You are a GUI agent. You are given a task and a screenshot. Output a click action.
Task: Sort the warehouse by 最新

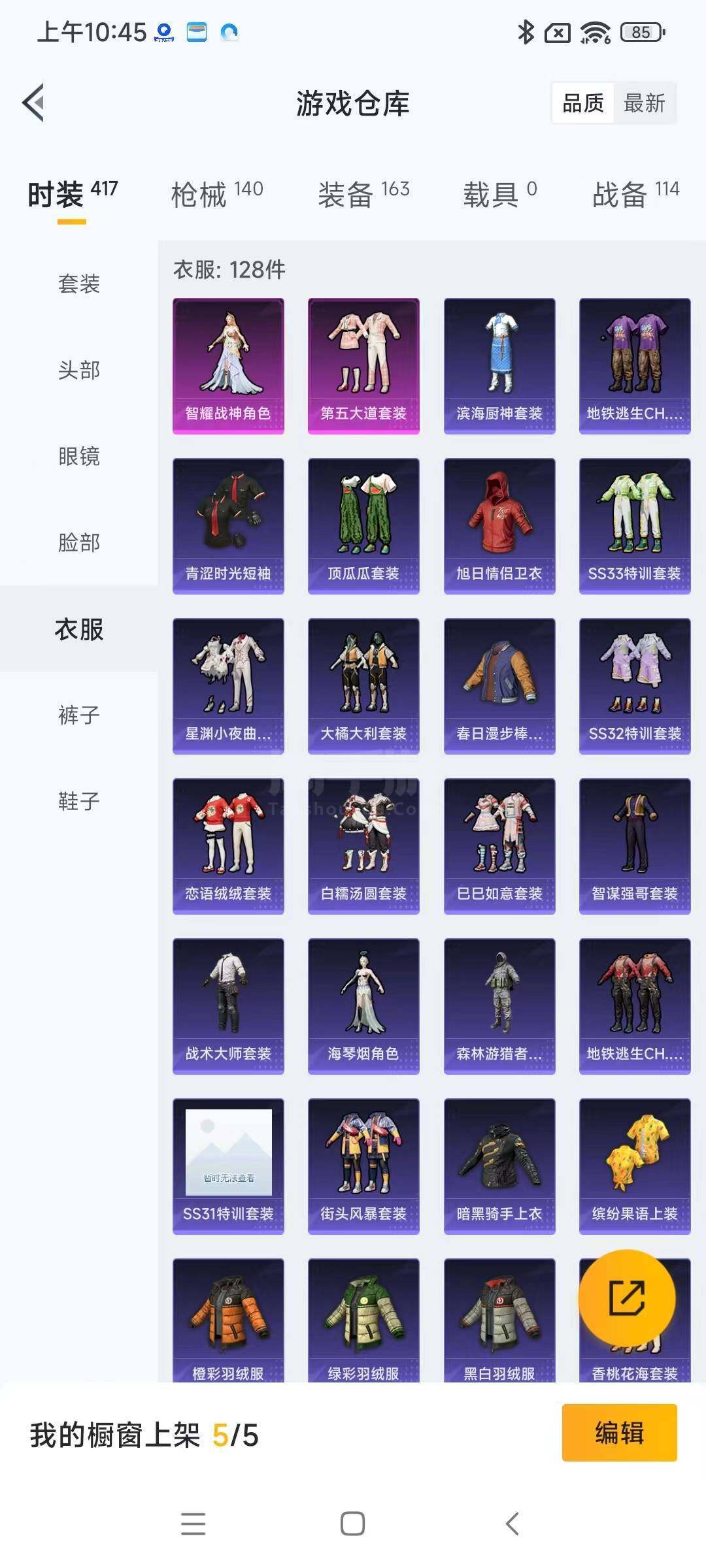click(644, 103)
